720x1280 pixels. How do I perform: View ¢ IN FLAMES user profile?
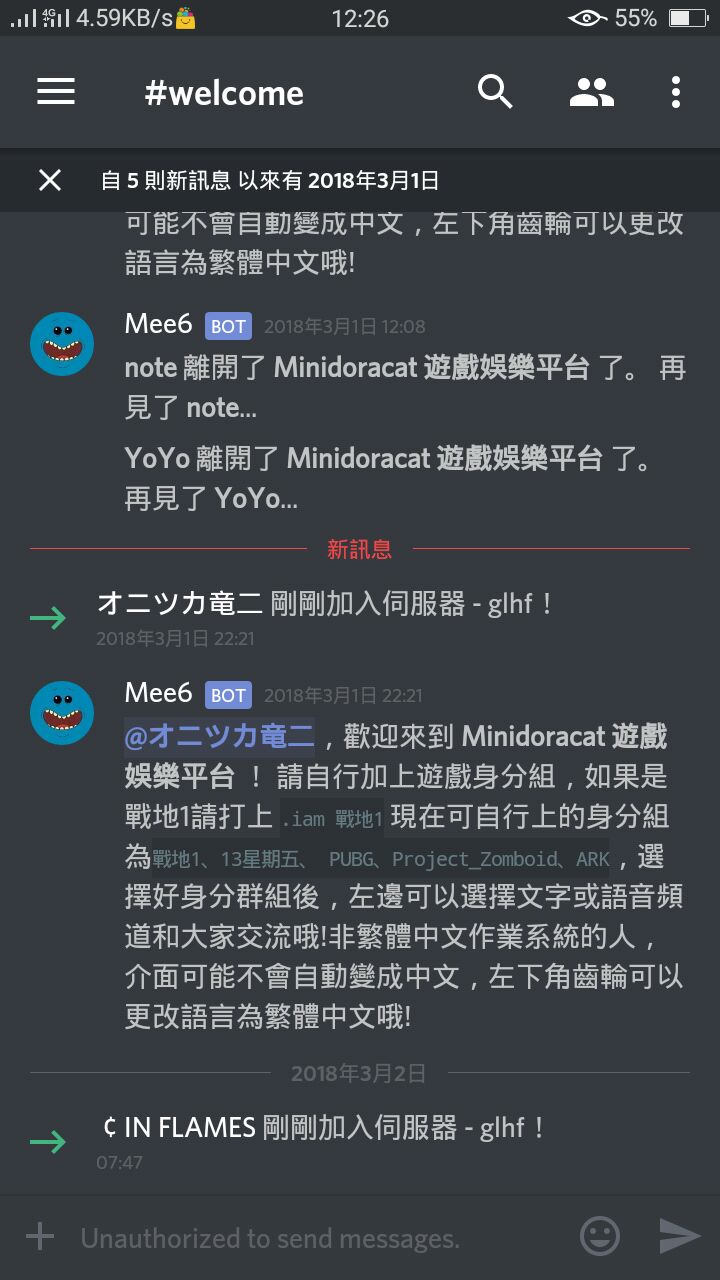pyautogui.click(x=180, y=1128)
